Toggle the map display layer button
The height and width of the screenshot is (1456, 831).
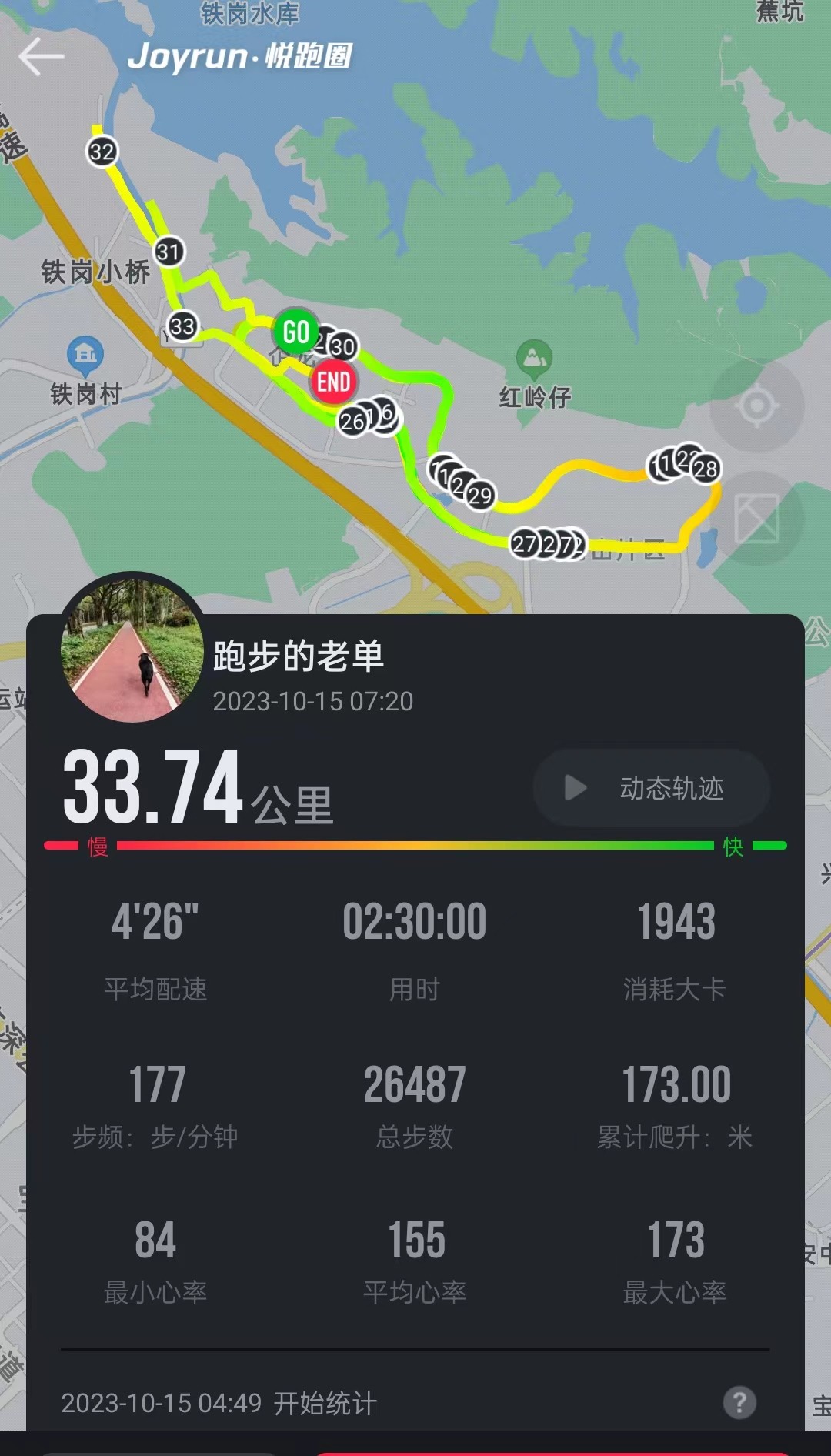756,519
